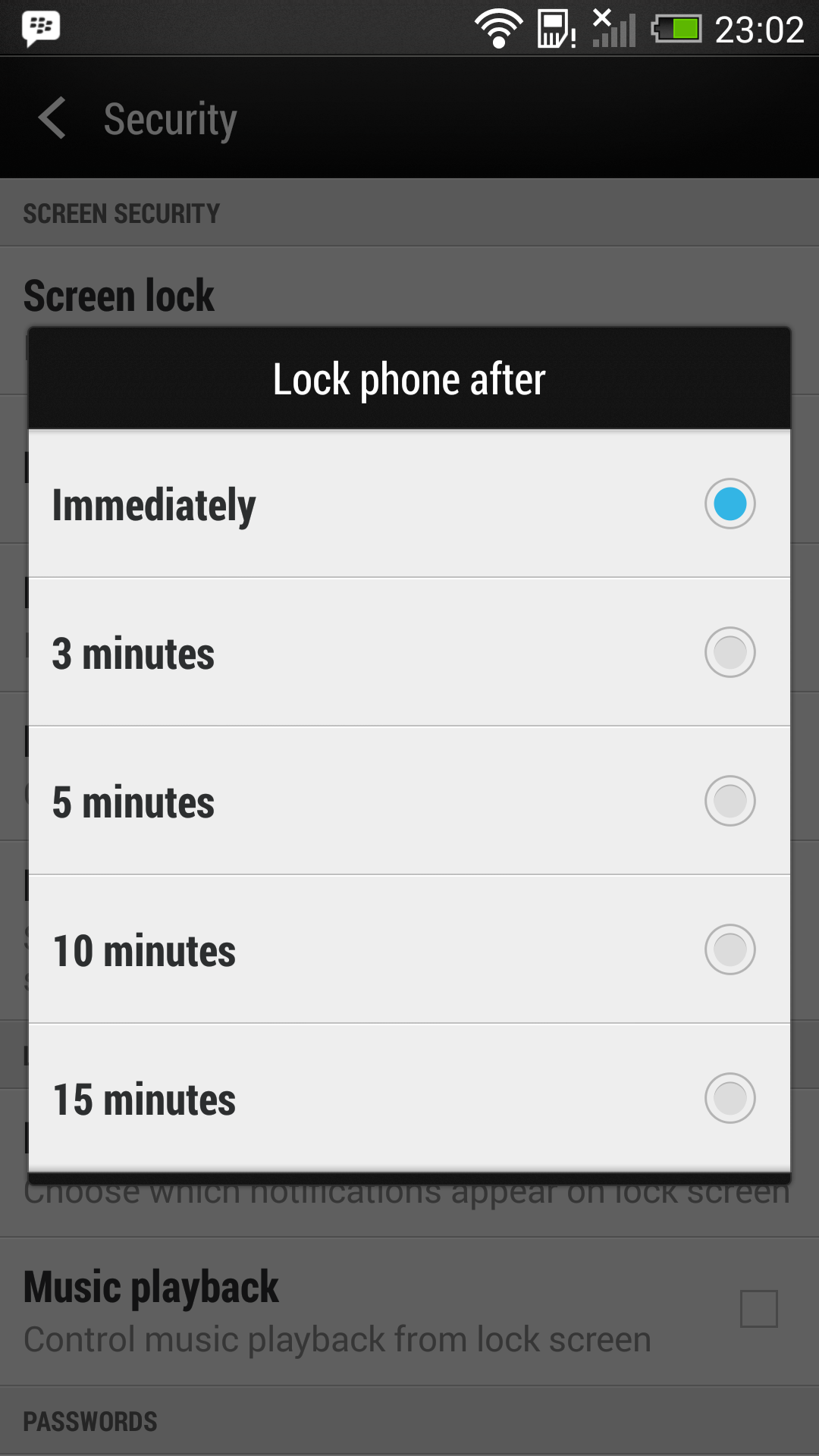Choose 3 minutes lock delay
The width and height of the screenshot is (819, 1456).
(x=409, y=652)
